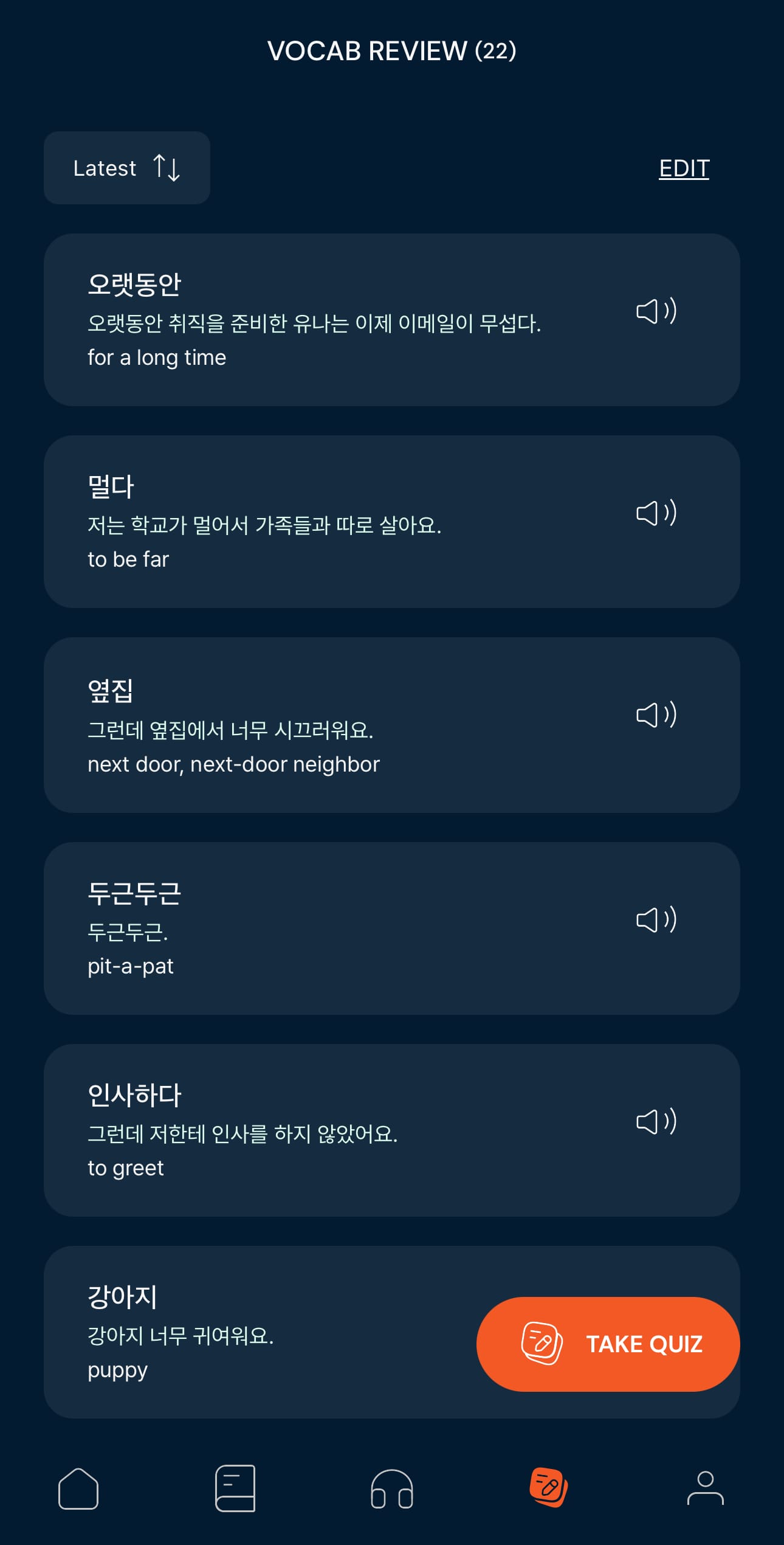
Task: Listen to the 옆집 audio
Action: 656,715
